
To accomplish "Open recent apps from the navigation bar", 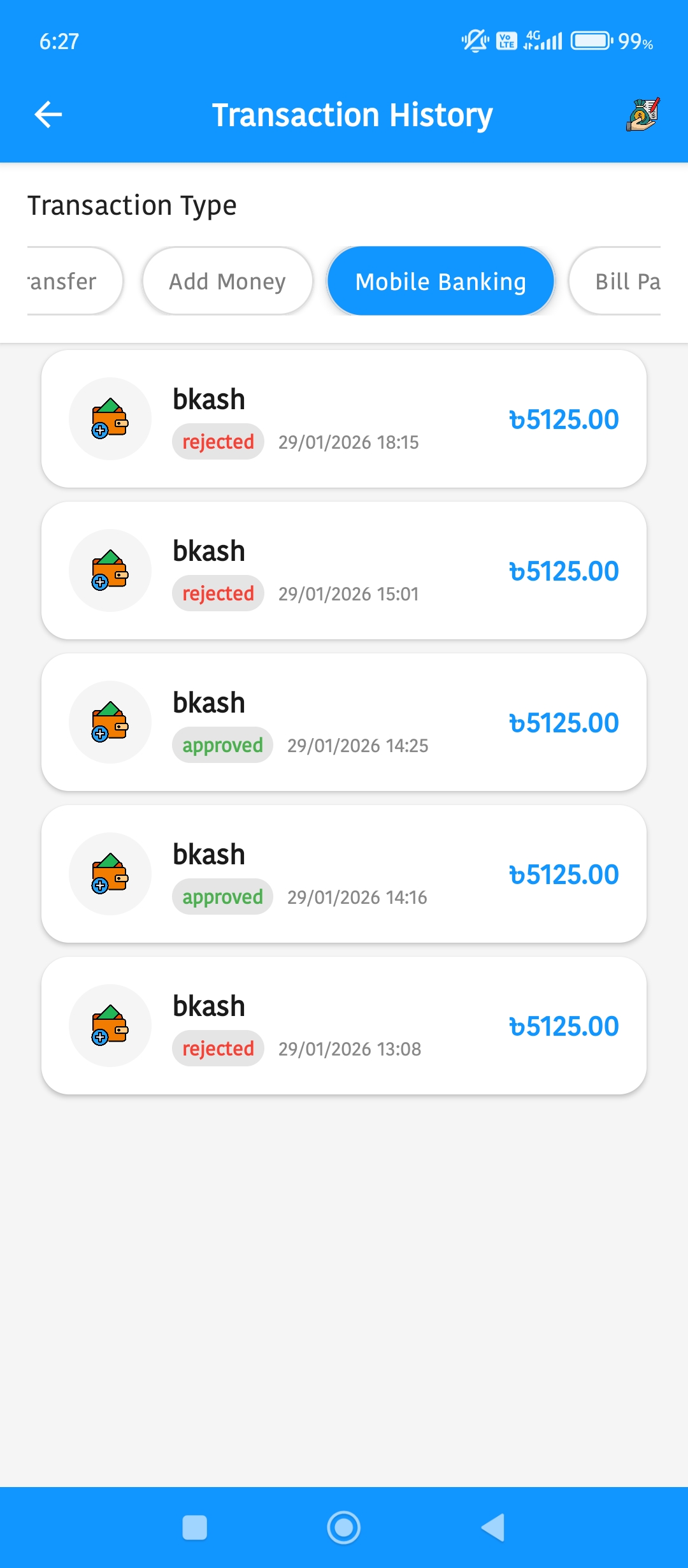I will pyautogui.click(x=195, y=1528).
